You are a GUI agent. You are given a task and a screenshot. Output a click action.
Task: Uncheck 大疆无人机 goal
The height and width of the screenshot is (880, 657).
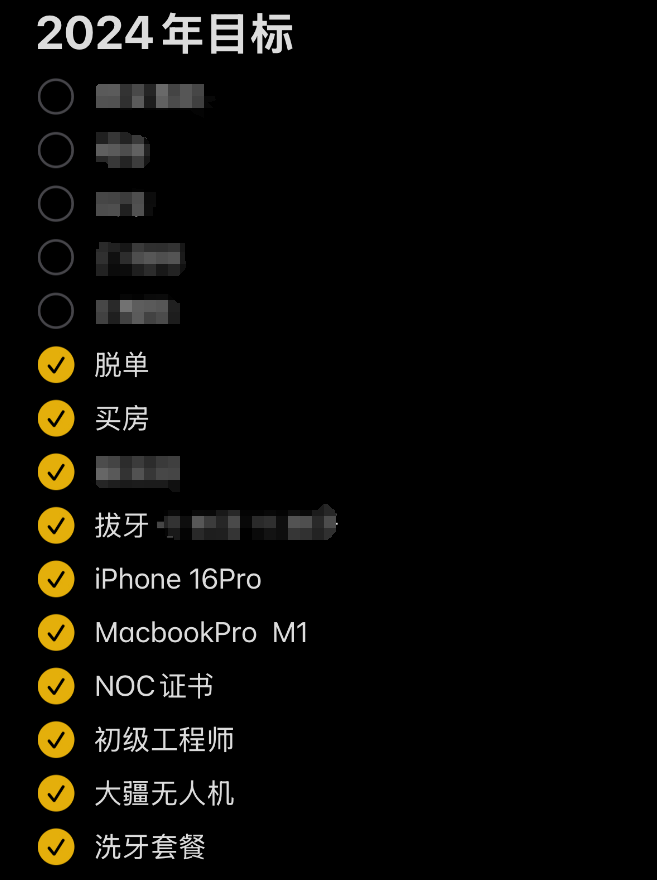click(56, 794)
